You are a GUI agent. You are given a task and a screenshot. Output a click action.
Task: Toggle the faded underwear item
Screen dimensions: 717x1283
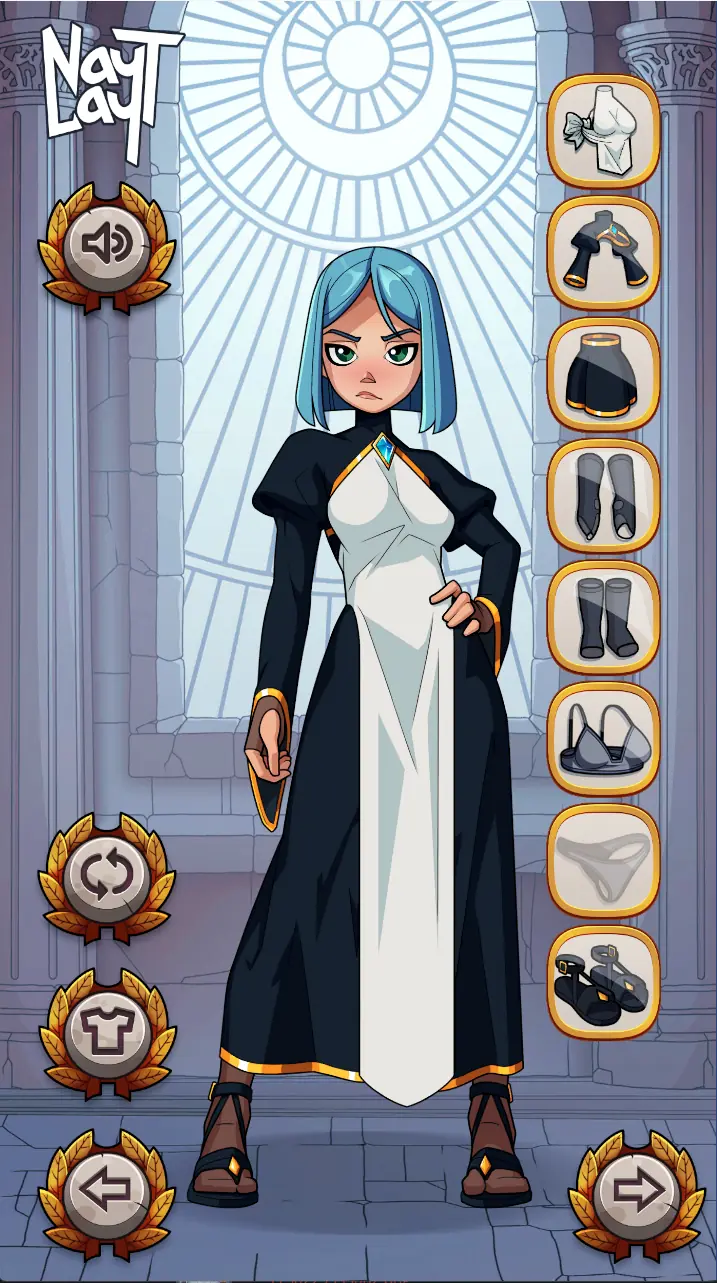[x=603, y=861]
